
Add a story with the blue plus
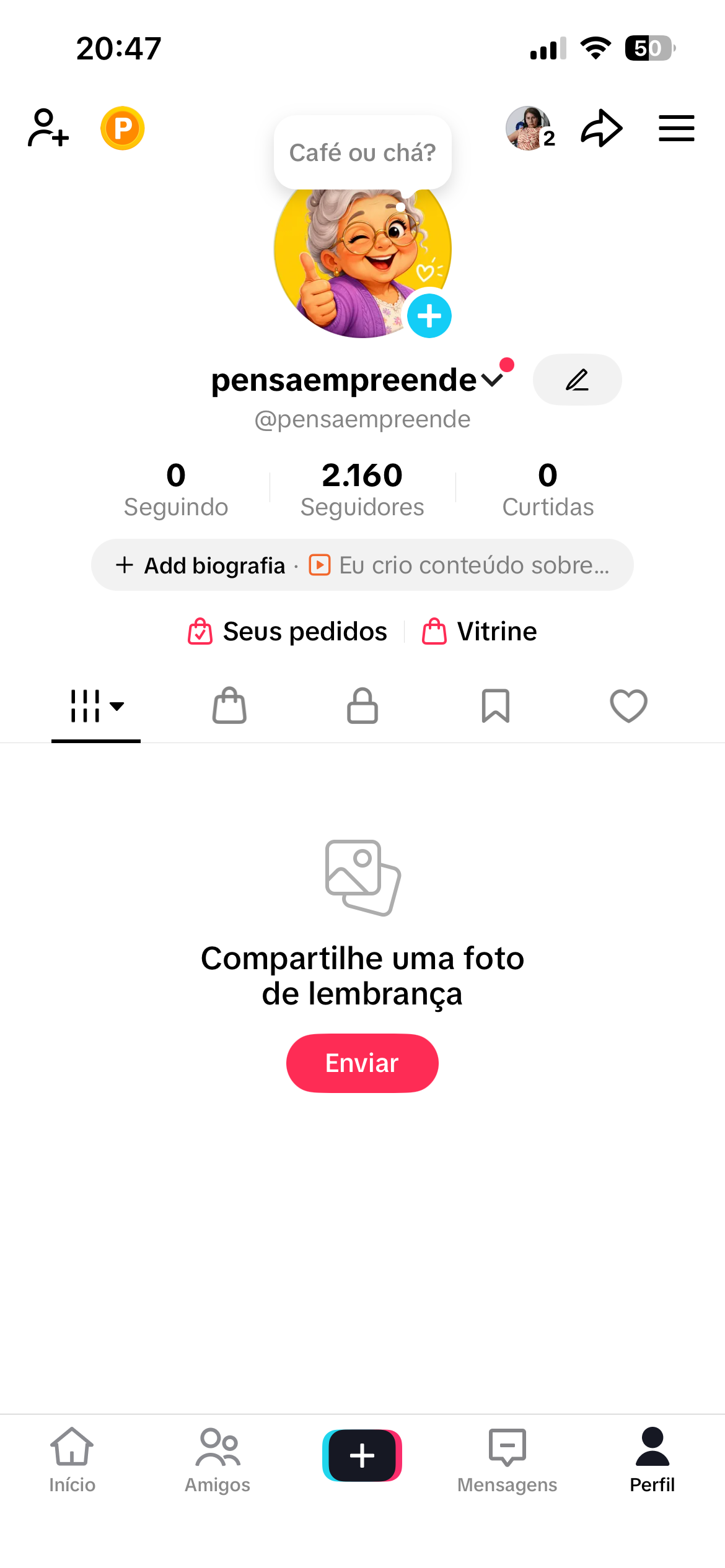point(429,316)
